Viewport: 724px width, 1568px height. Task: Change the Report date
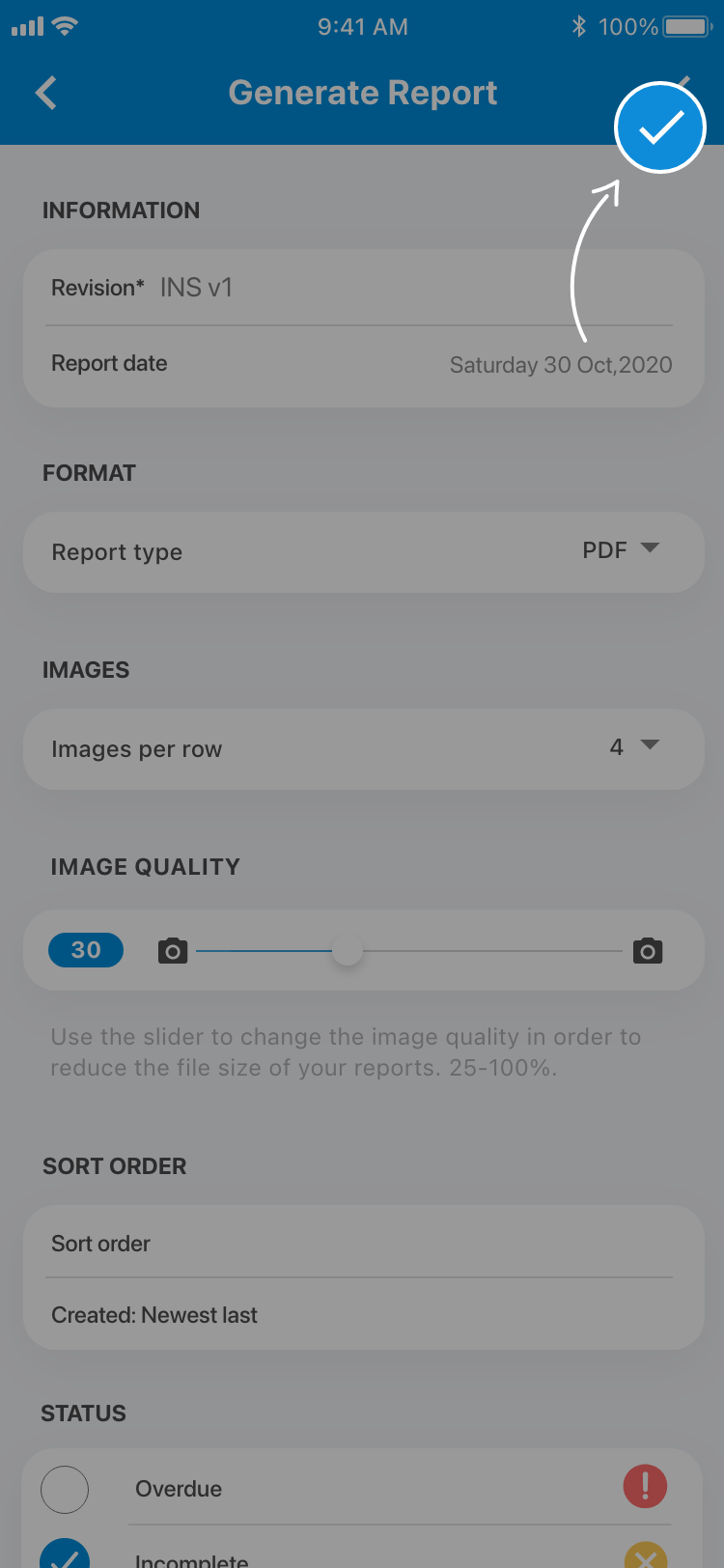560,365
